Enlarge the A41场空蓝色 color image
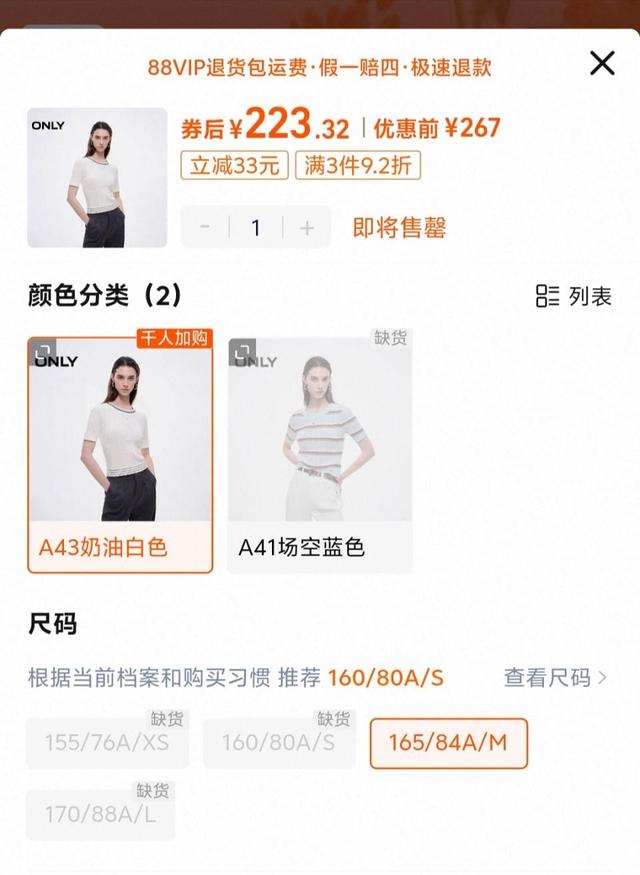Viewport: 640px width, 875px height. coord(241,351)
